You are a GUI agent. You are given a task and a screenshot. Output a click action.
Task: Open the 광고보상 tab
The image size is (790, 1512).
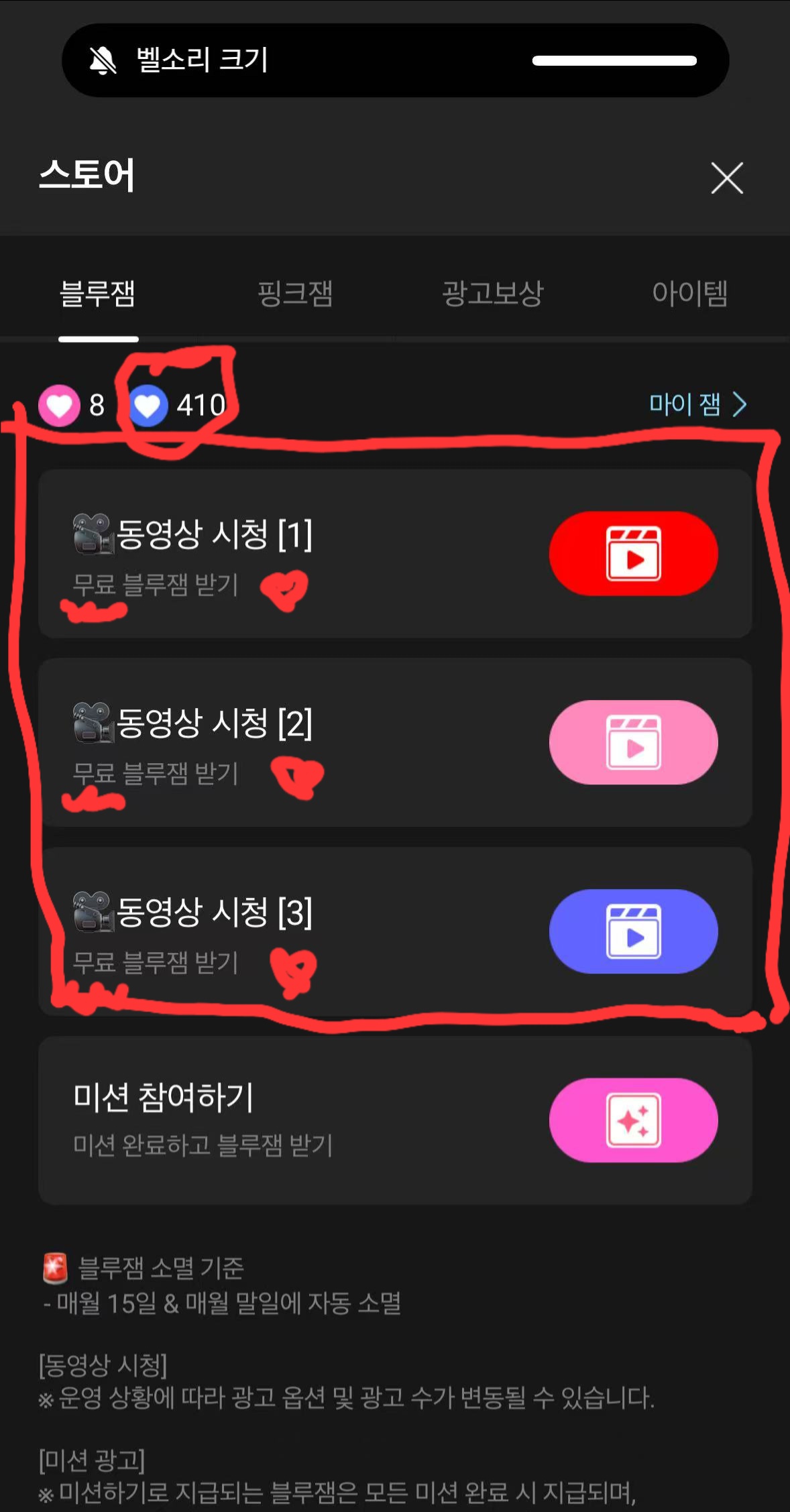(492, 294)
